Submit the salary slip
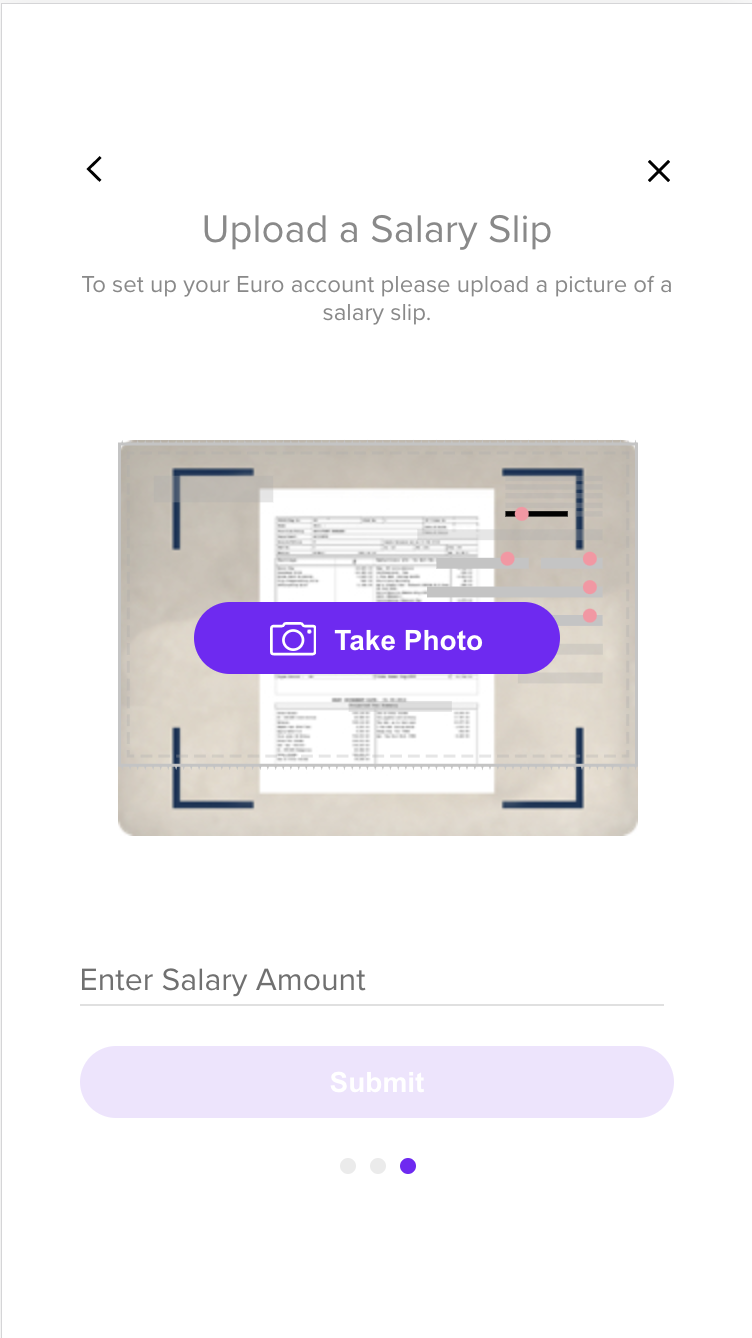The width and height of the screenshot is (752, 1338). (x=376, y=1082)
